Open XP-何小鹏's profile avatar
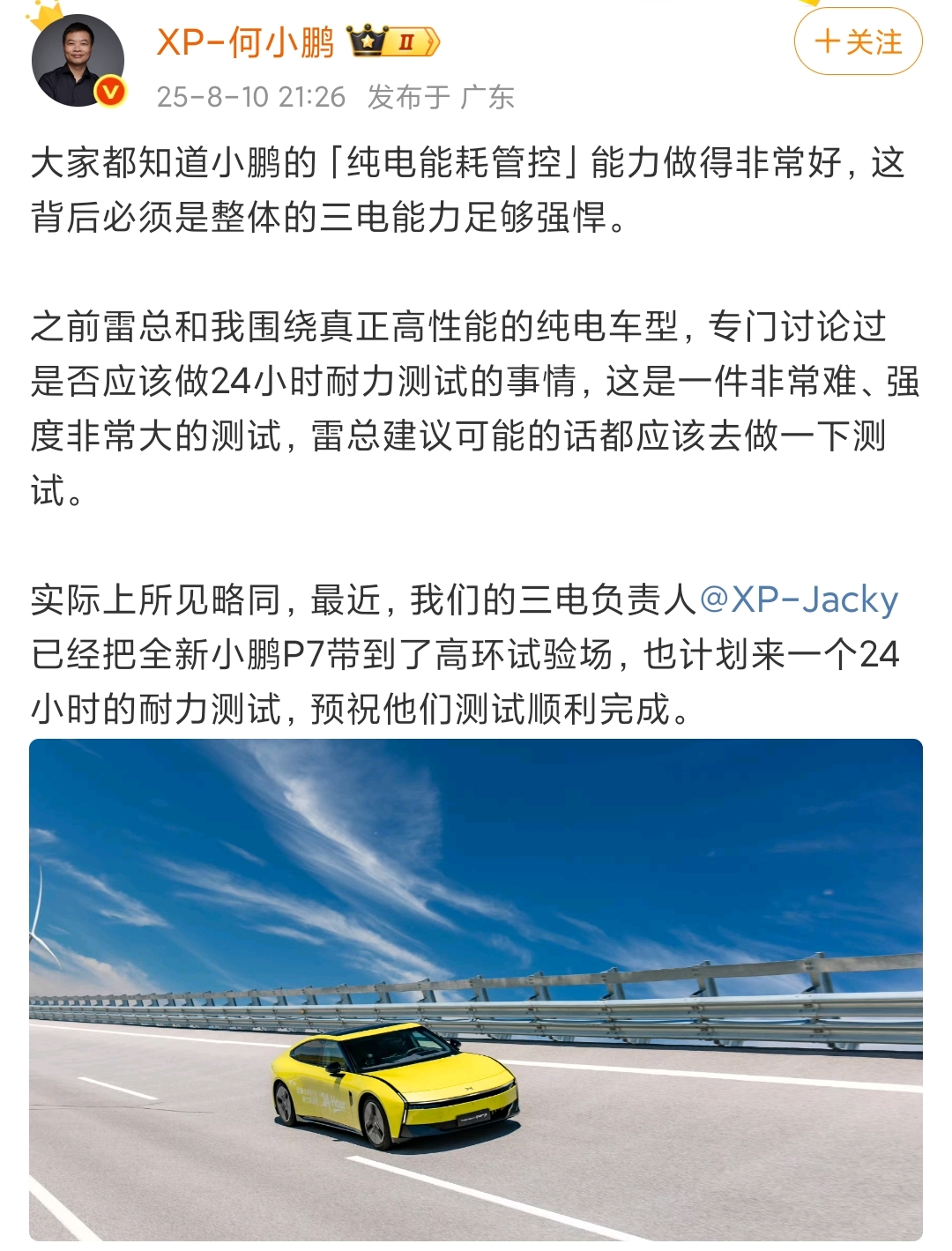Screen dimensions: 952x1251 (78, 62)
